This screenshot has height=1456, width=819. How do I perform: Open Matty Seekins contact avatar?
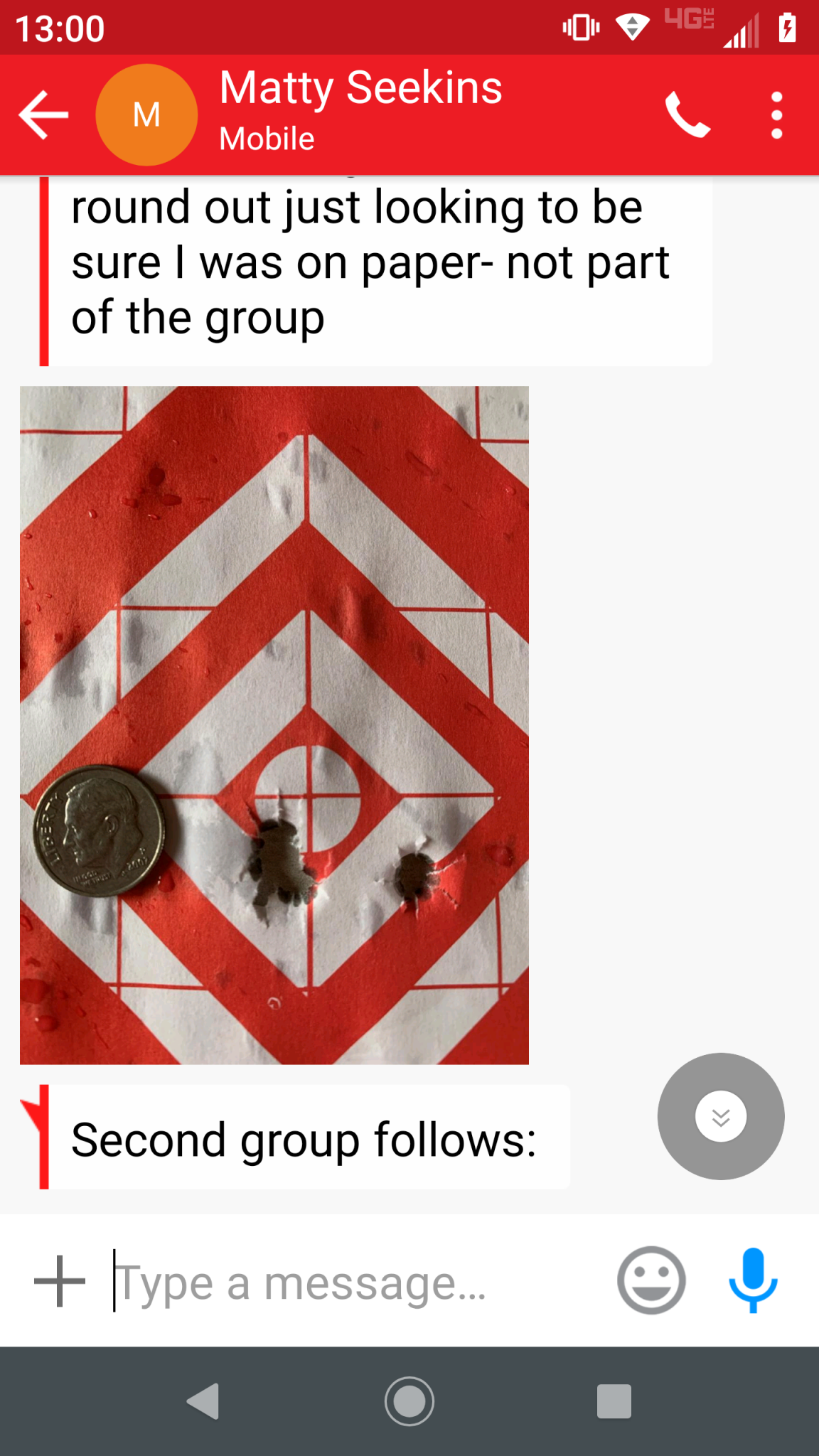pyautogui.click(x=146, y=114)
